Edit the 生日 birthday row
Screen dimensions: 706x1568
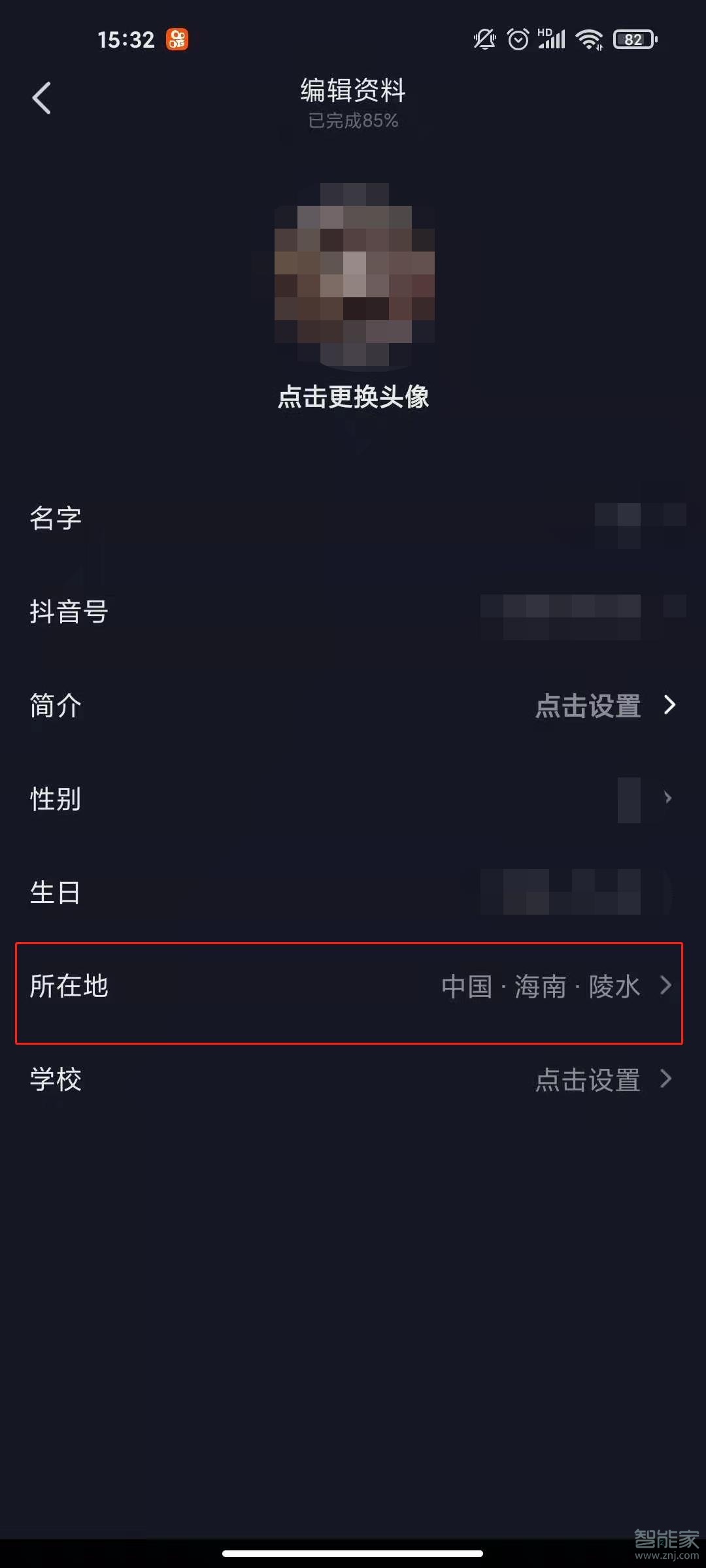[353, 892]
